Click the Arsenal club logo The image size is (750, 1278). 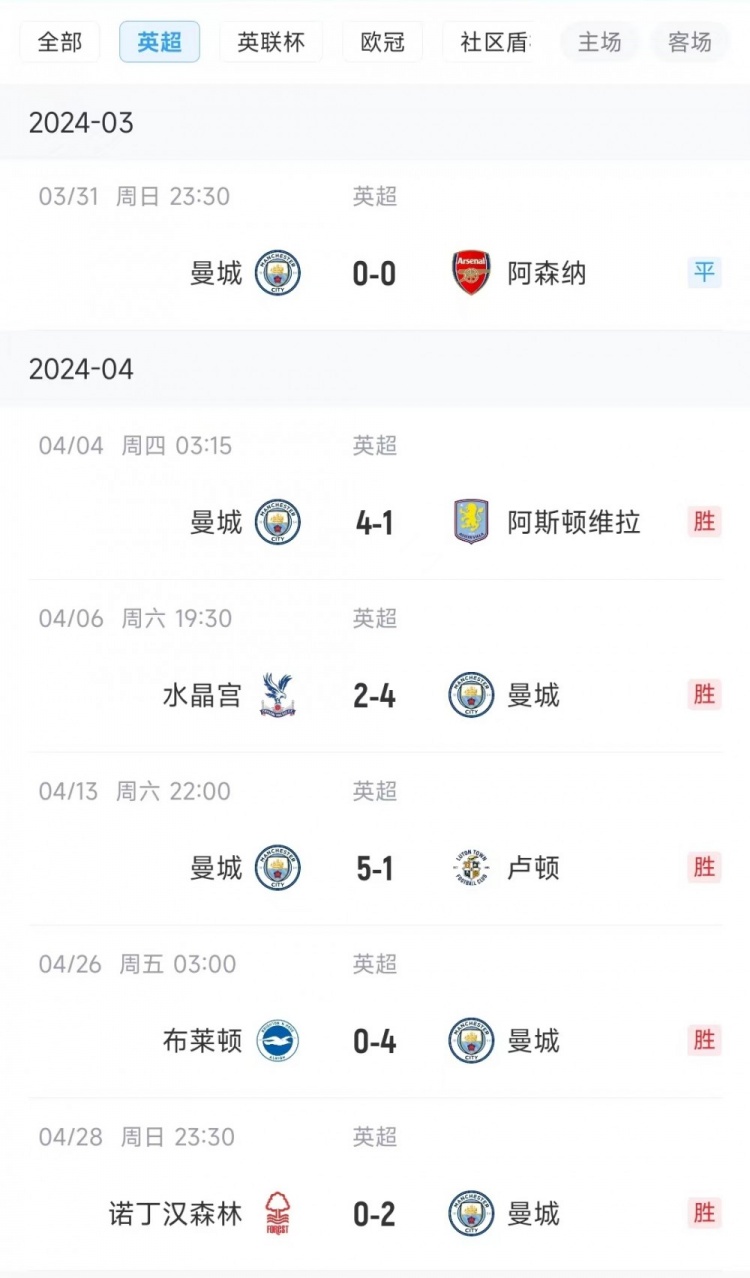[471, 272]
